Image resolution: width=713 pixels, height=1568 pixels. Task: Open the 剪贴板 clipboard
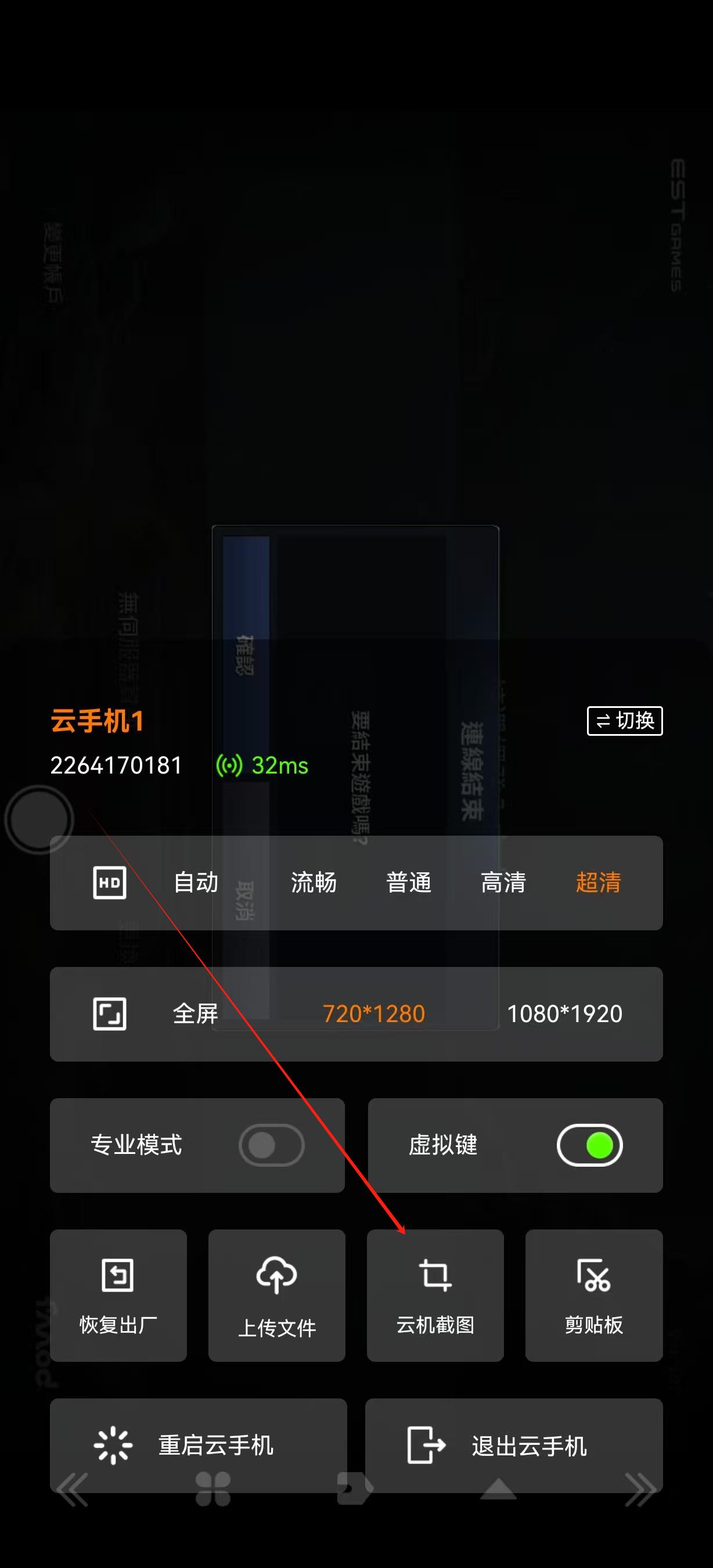tap(594, 1295)
